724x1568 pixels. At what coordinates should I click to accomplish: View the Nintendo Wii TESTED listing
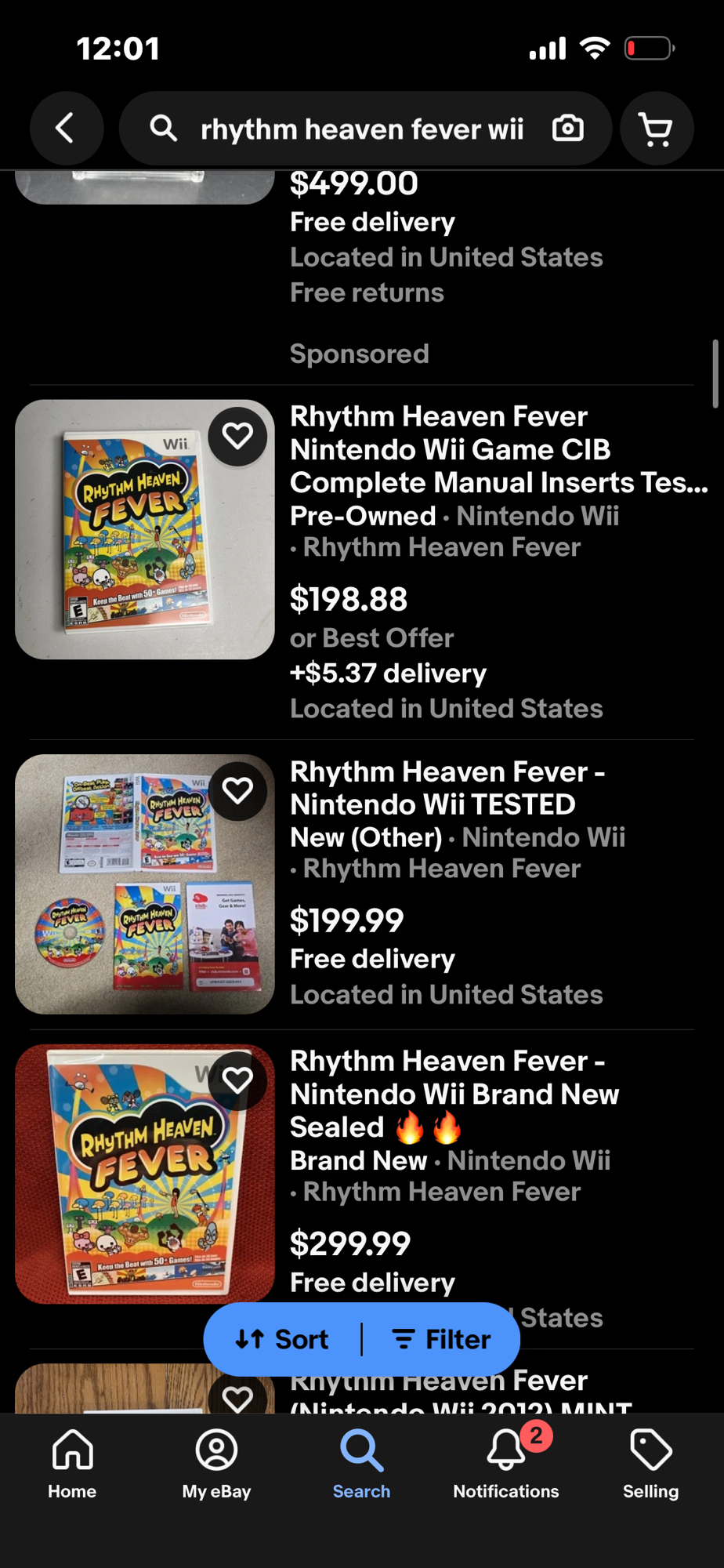pyautogui.click(x=447, y=789)
